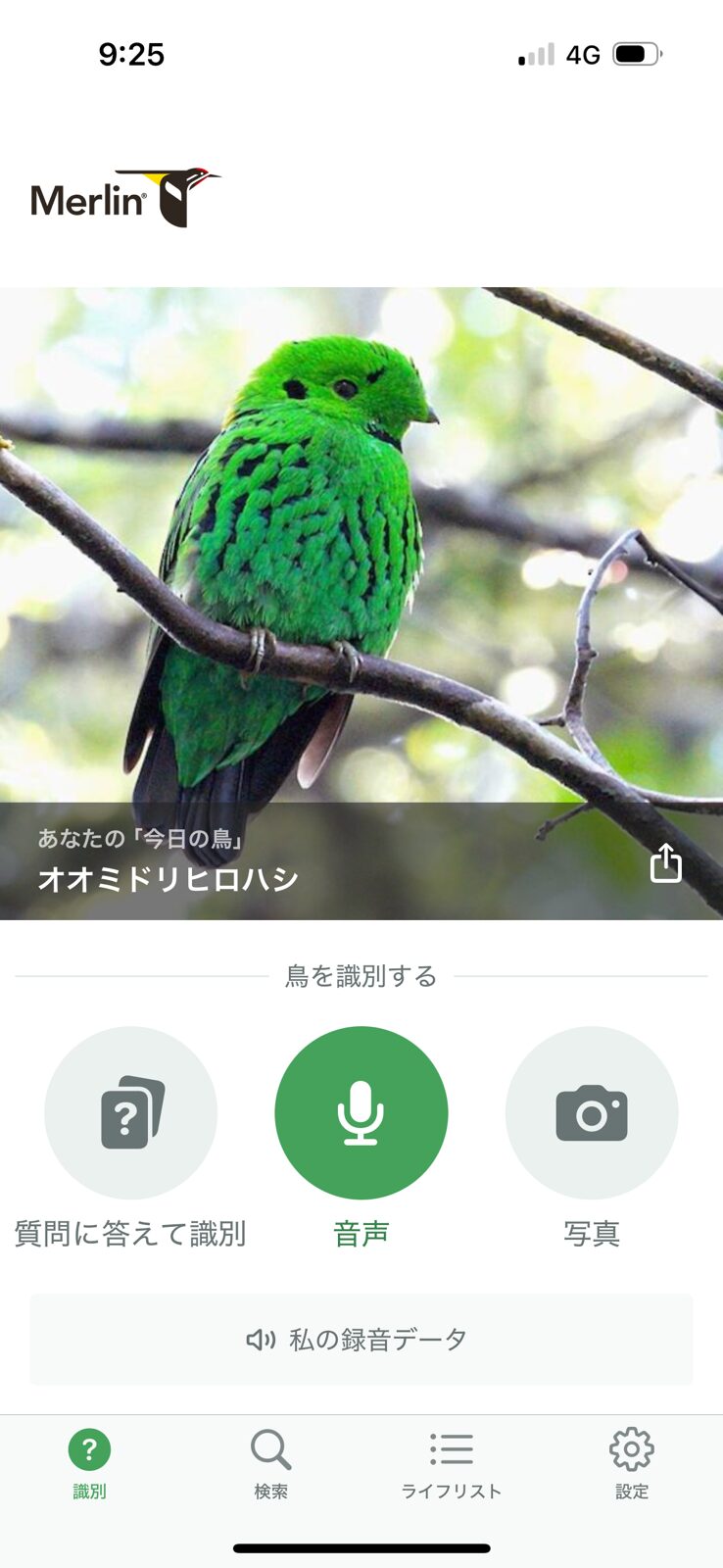
Task: Start 質問に答えて識別 step-by-step ID
Action: point(130,1113)
